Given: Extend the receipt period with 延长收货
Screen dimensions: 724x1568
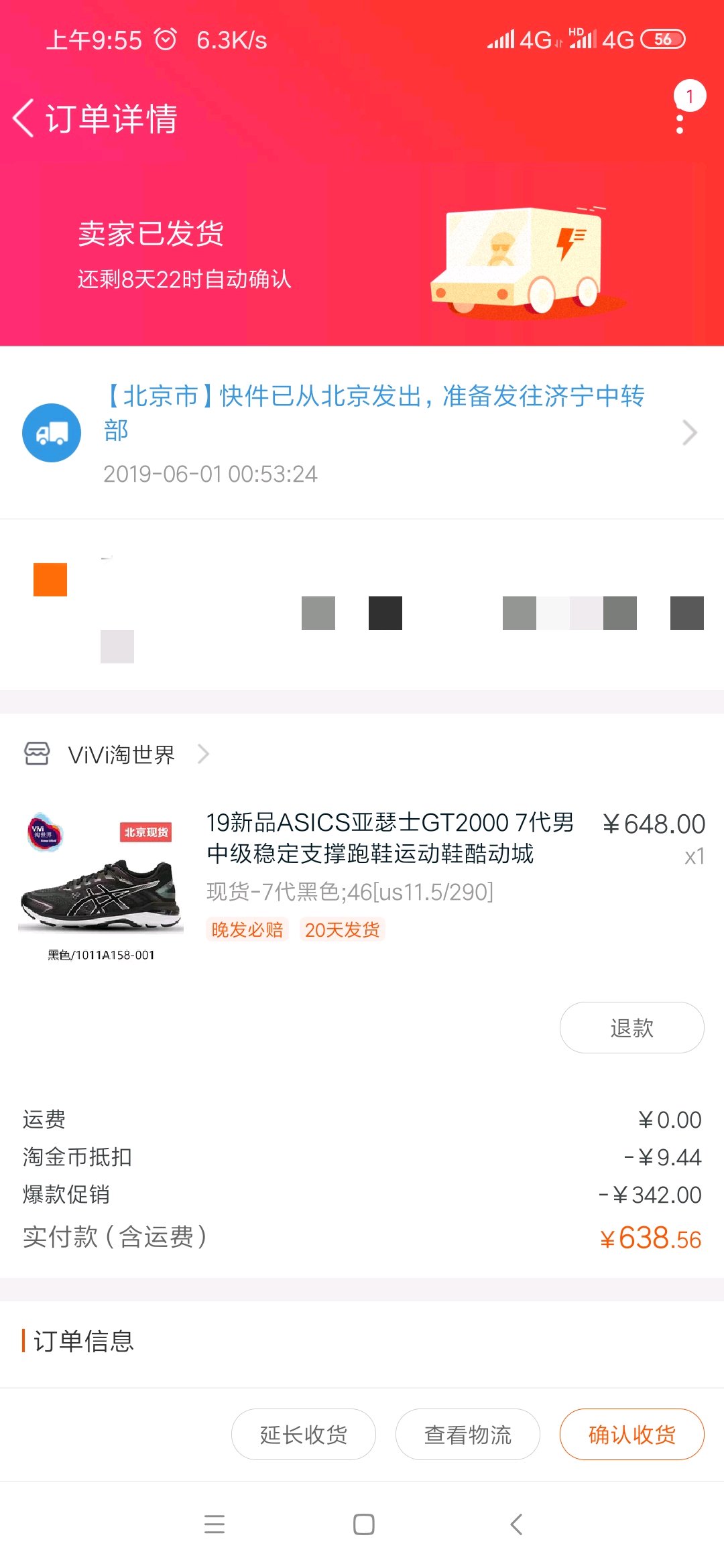Looking at the screenshot, I should pyautogui.click(x=303, y=1435).
